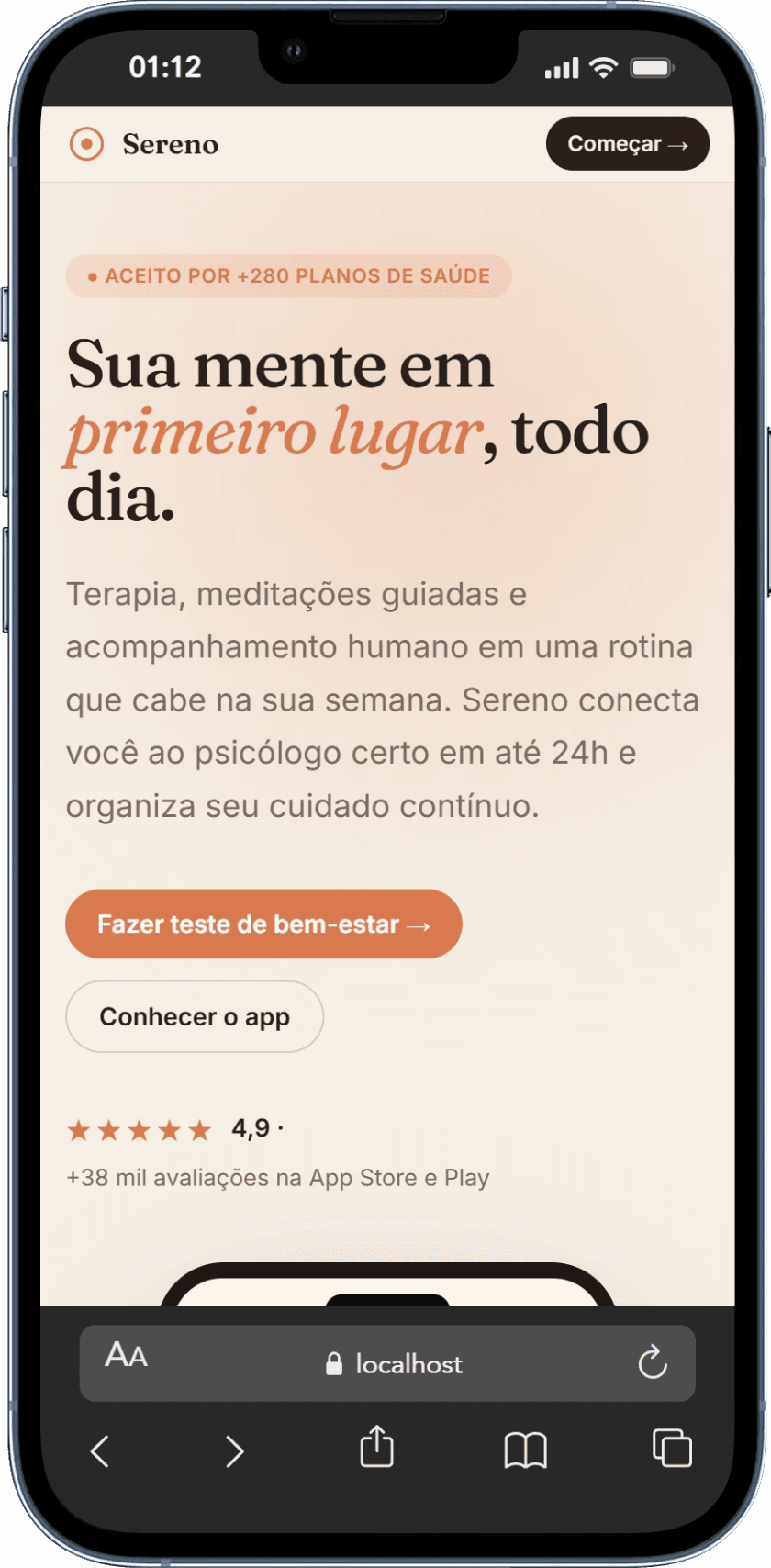Image resolution: width=771 pixels, height=1568 pixels.
Task: Open the Bookmarks panel
Action: [525, 1452]
